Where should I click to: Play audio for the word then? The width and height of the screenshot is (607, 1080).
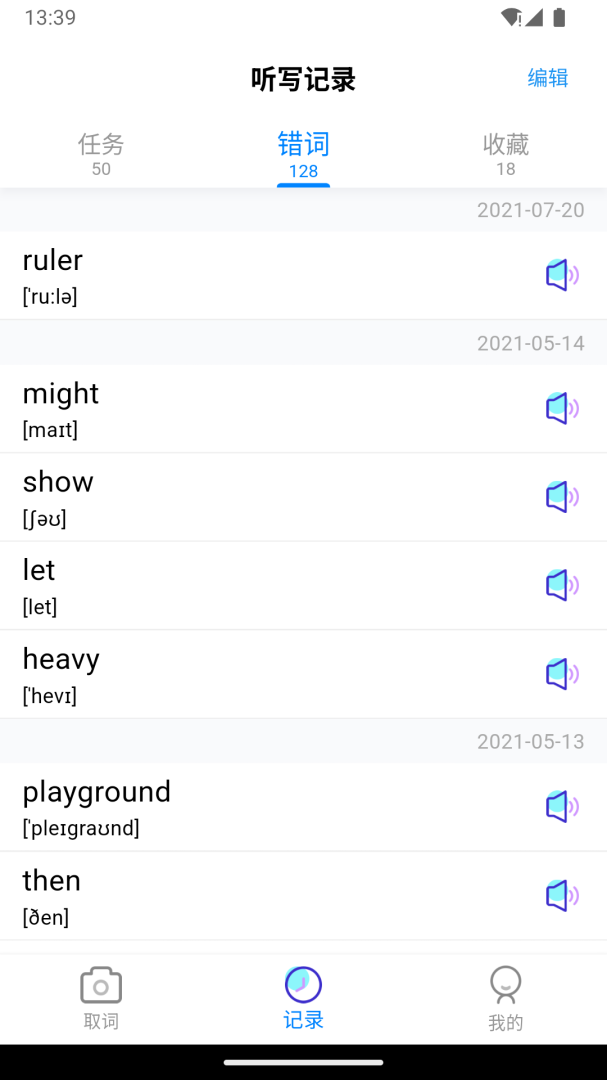pyautogui.click(x=562, y=895)
